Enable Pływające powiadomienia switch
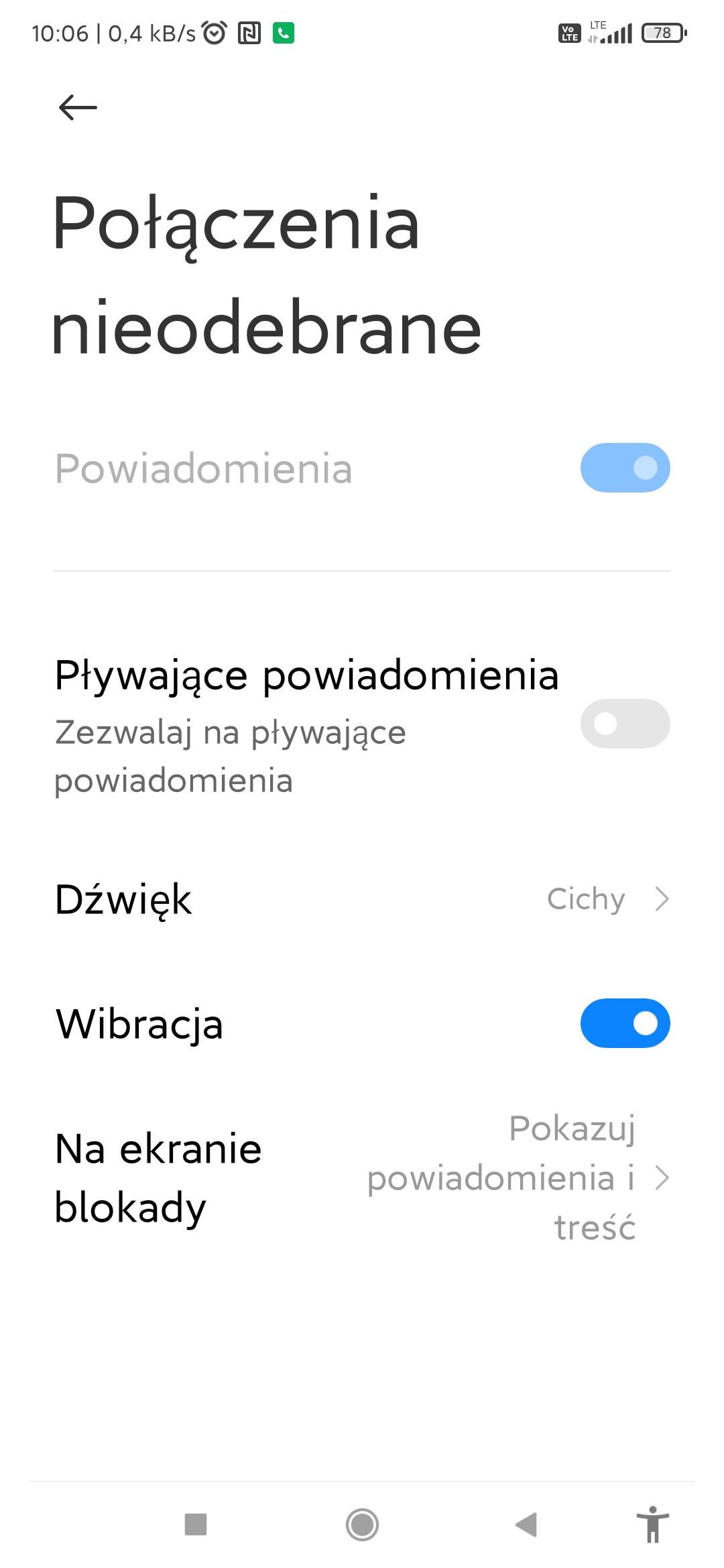 (x=625, y=724)
